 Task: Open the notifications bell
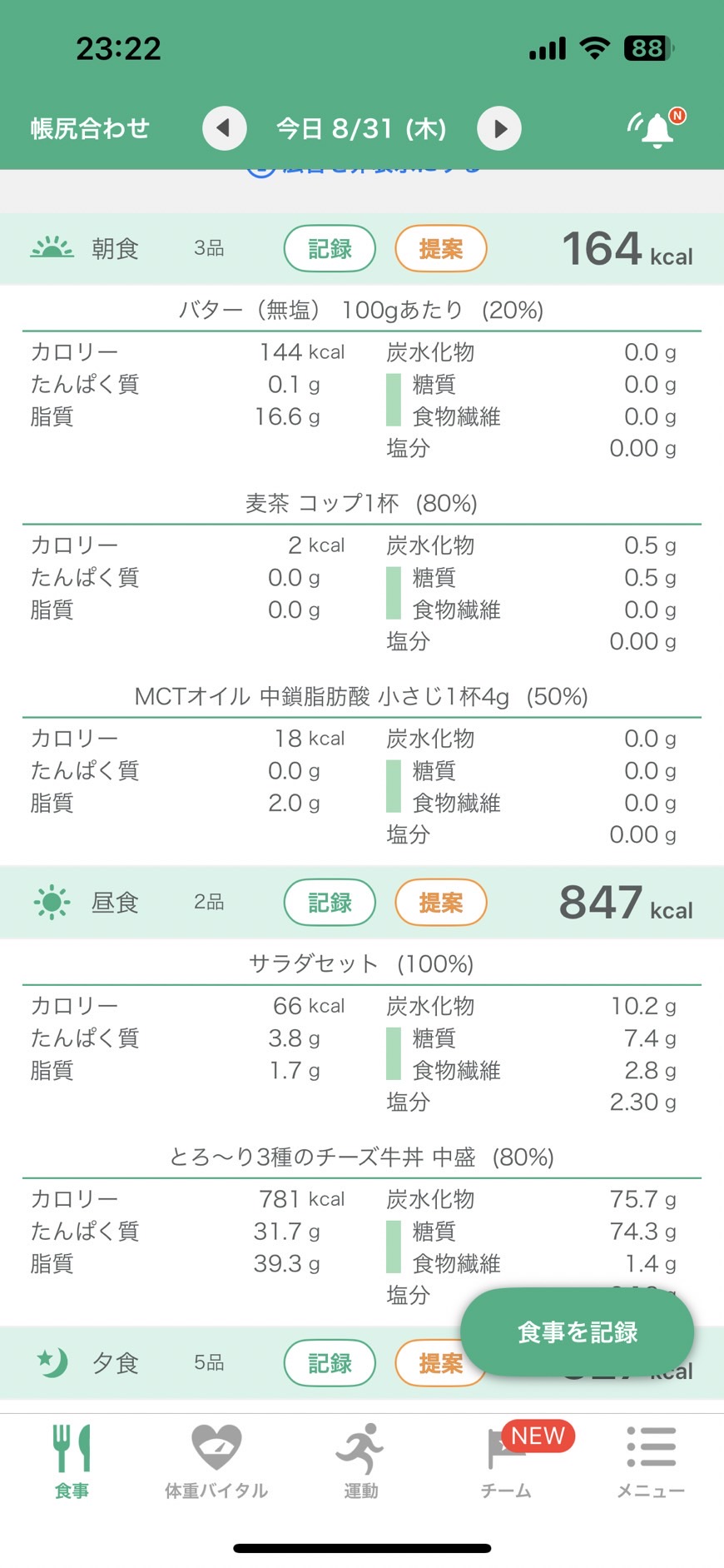point(657,128)
